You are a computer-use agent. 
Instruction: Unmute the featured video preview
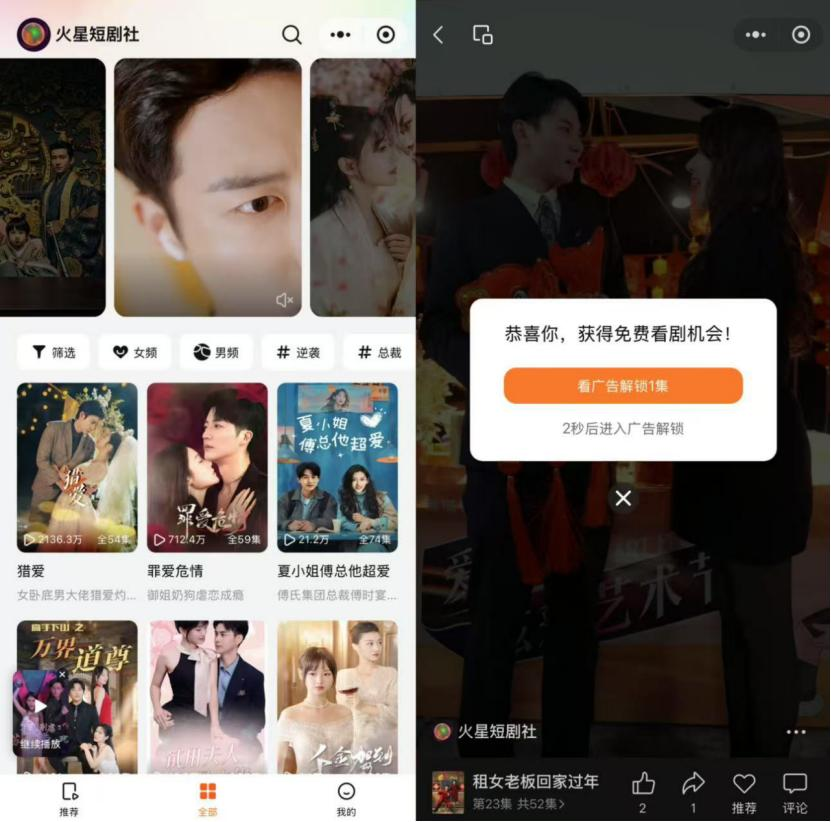pyautogui.click(x=284, y=300)
